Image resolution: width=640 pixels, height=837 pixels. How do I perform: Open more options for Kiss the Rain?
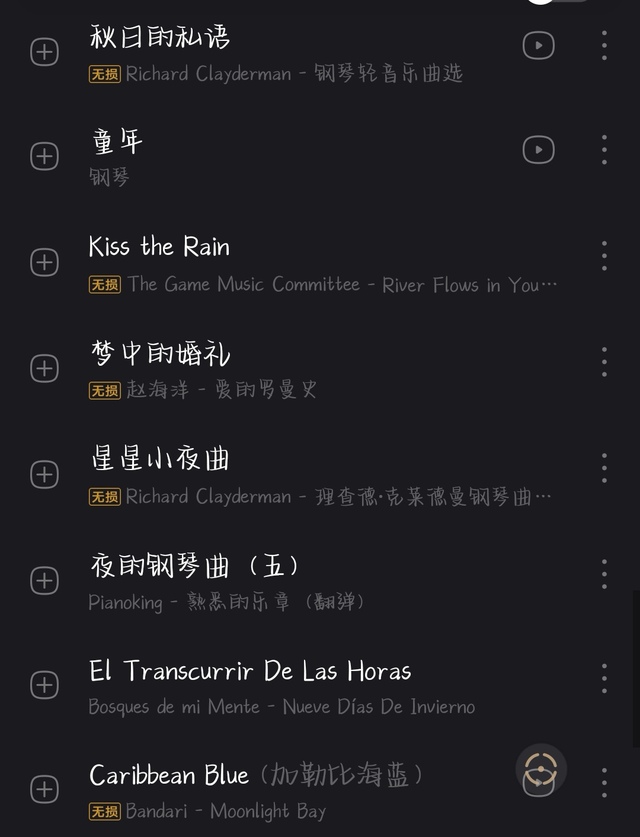point(604,256)
